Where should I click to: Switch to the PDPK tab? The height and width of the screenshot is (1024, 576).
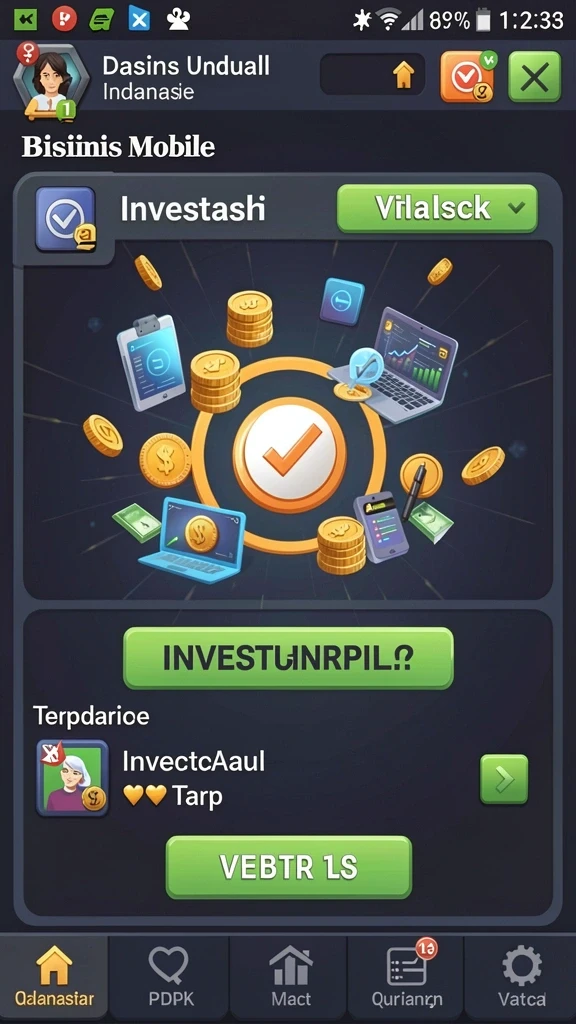click(x=168, y=977)
